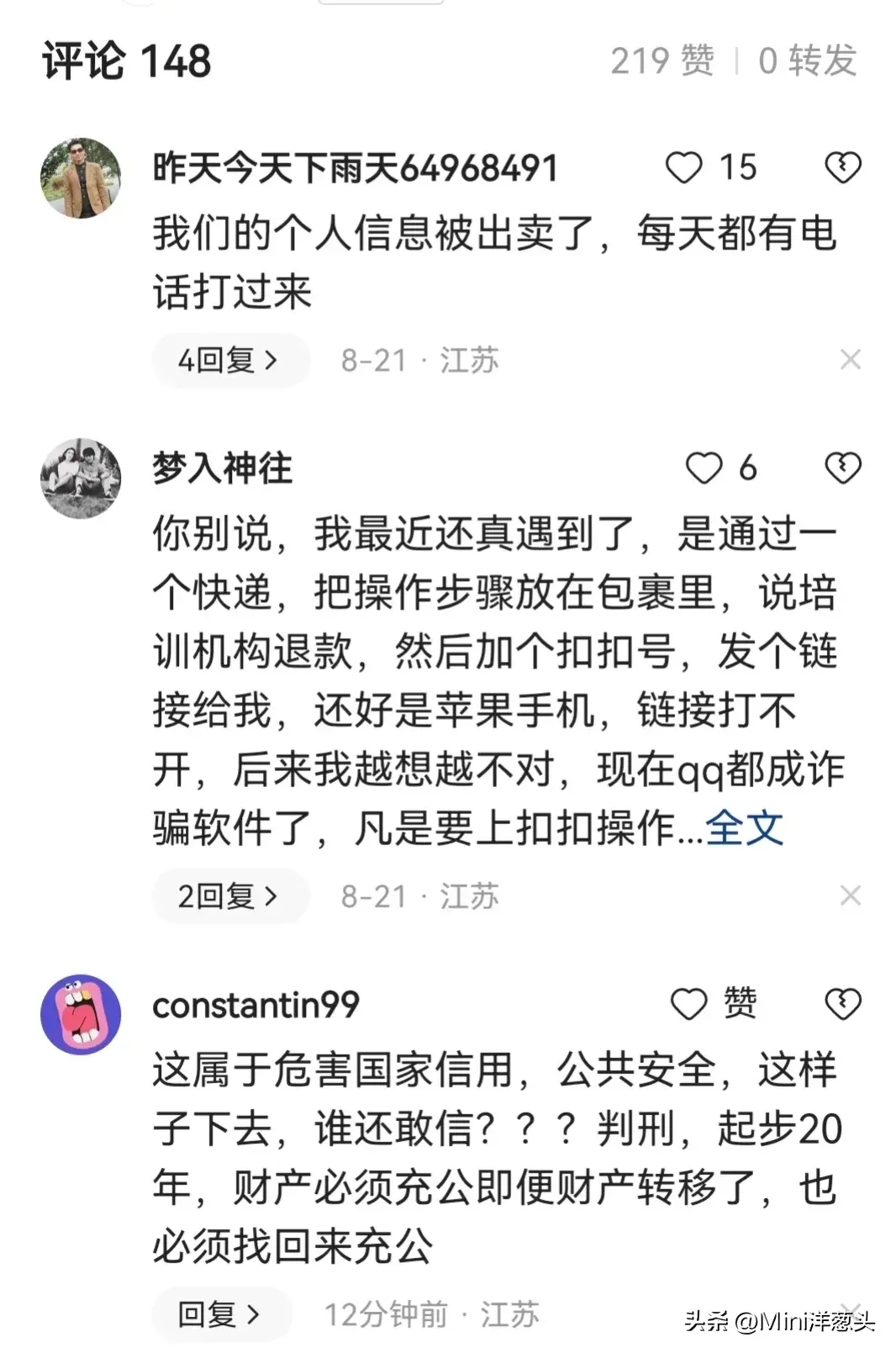
Task: Dismiss the comment from 昨天今天下雨天64968491
Action: coord(850,360)
